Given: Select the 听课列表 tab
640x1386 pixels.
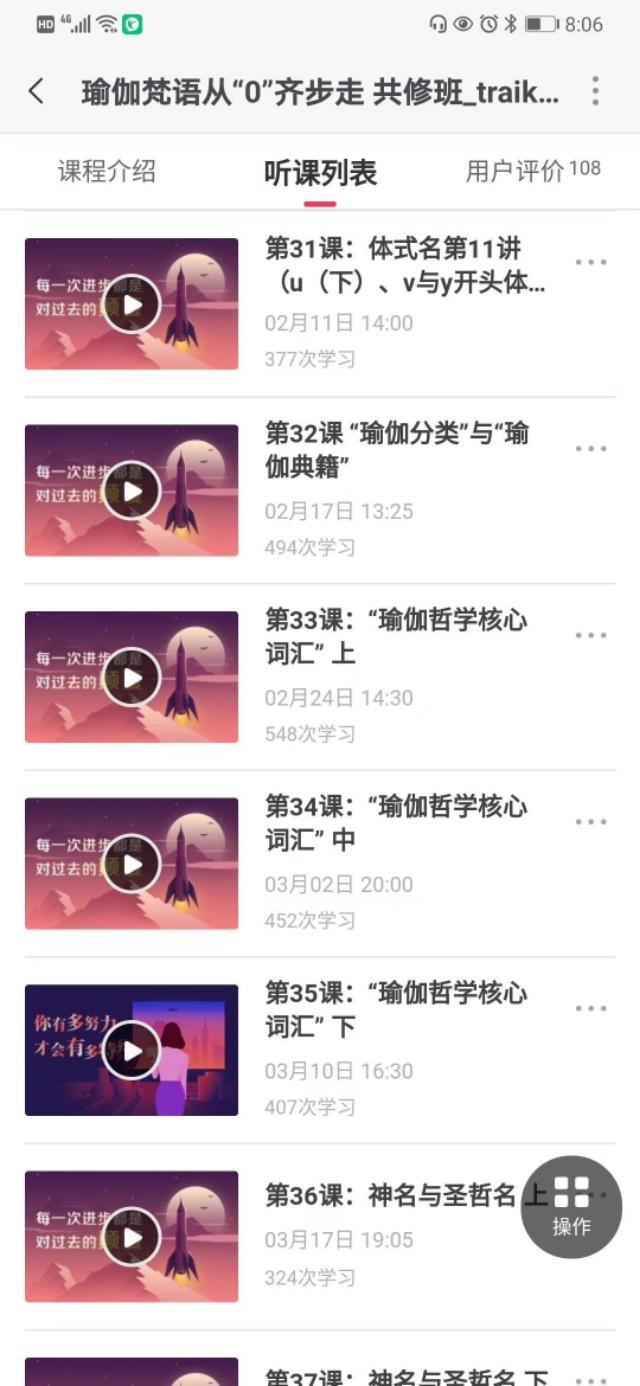Looking at the screenshot, I should coord(320,173).
